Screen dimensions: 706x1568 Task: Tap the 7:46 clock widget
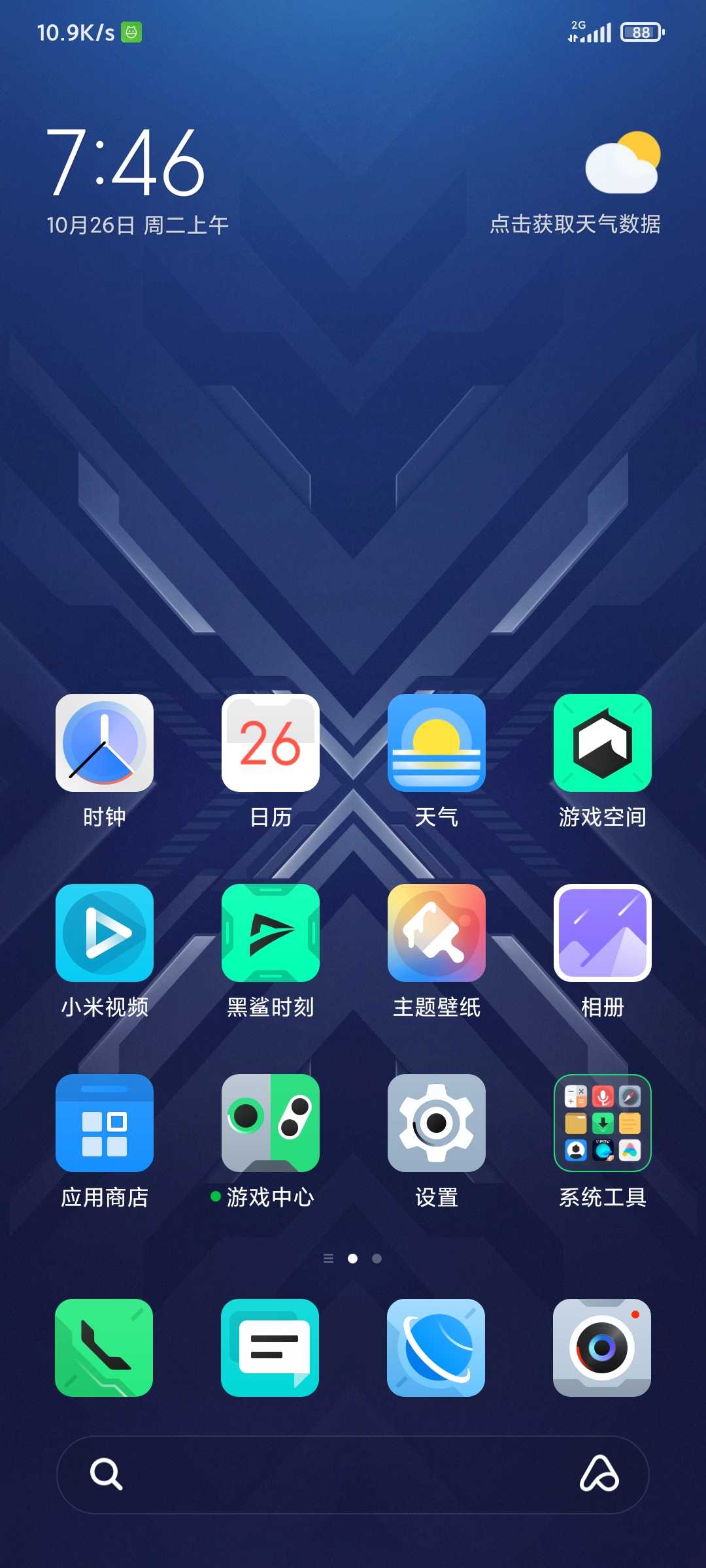tap(126, 162)
